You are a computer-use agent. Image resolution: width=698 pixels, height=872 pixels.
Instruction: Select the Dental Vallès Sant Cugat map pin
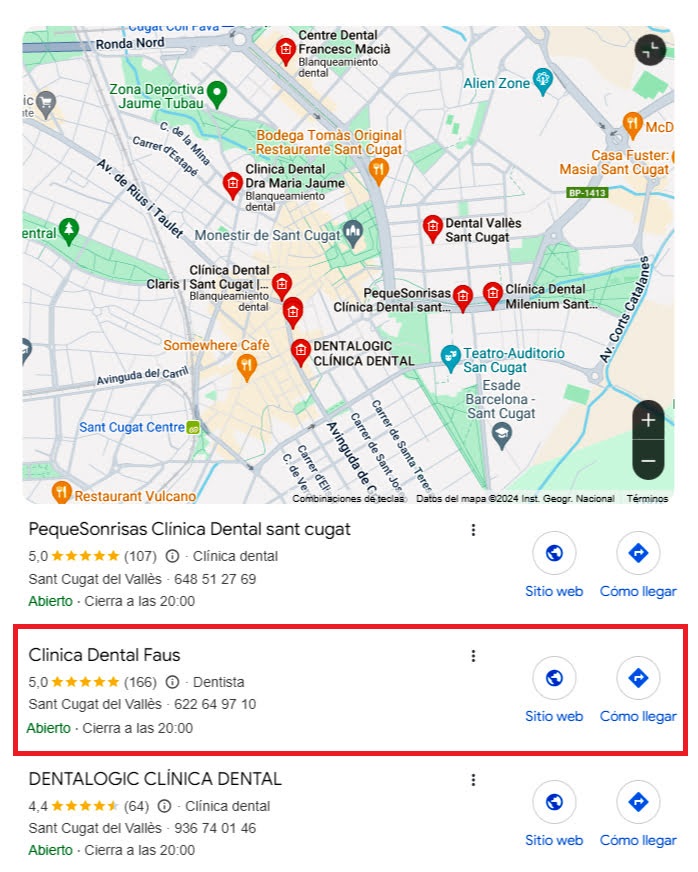click(432, 227)
